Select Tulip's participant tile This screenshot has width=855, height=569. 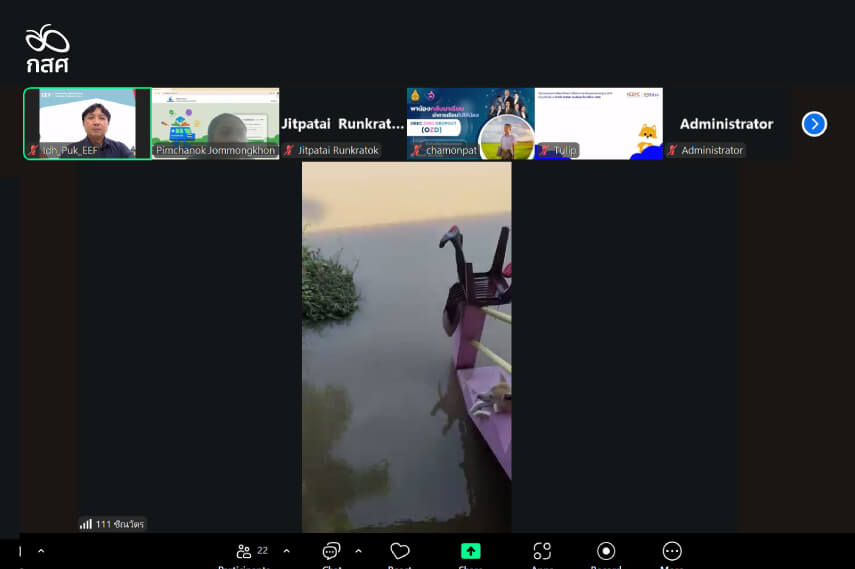[x=598, y=123]
